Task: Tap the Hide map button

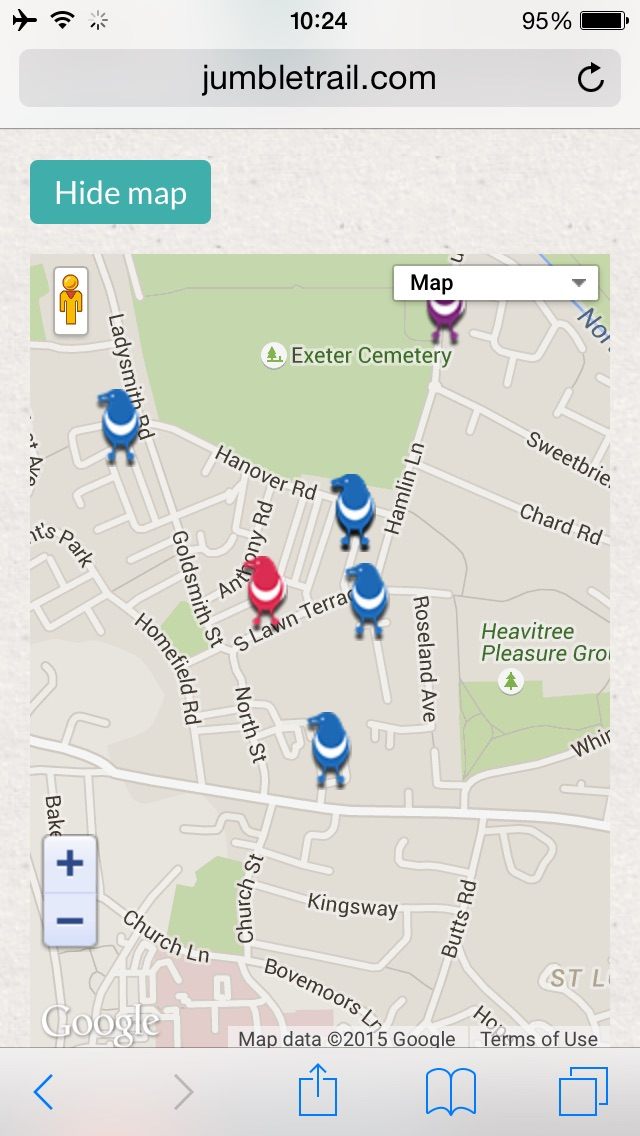Action: pyautogui.click(x=120, y=192)
